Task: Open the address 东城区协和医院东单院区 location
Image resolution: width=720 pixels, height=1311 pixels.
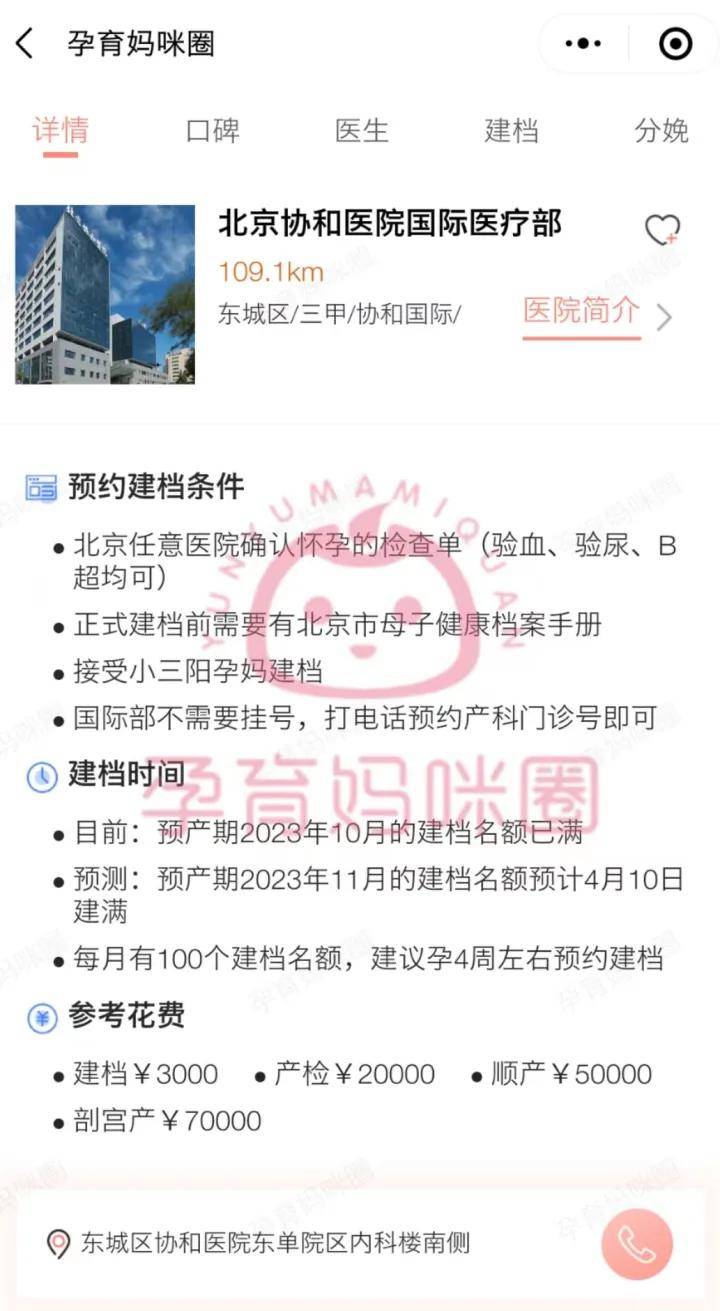Action: (x=258, y=1244)
